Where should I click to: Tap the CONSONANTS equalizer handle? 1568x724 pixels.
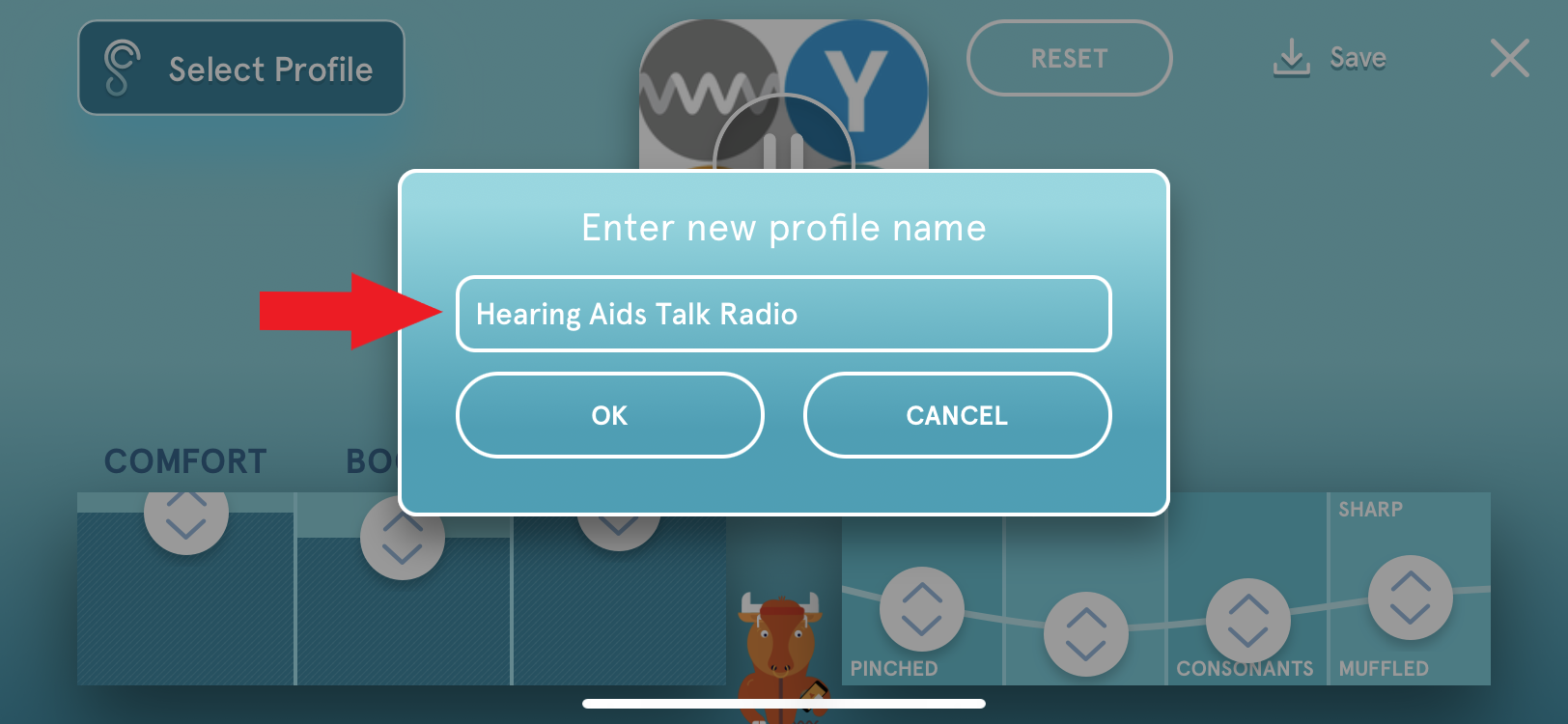1247,621
